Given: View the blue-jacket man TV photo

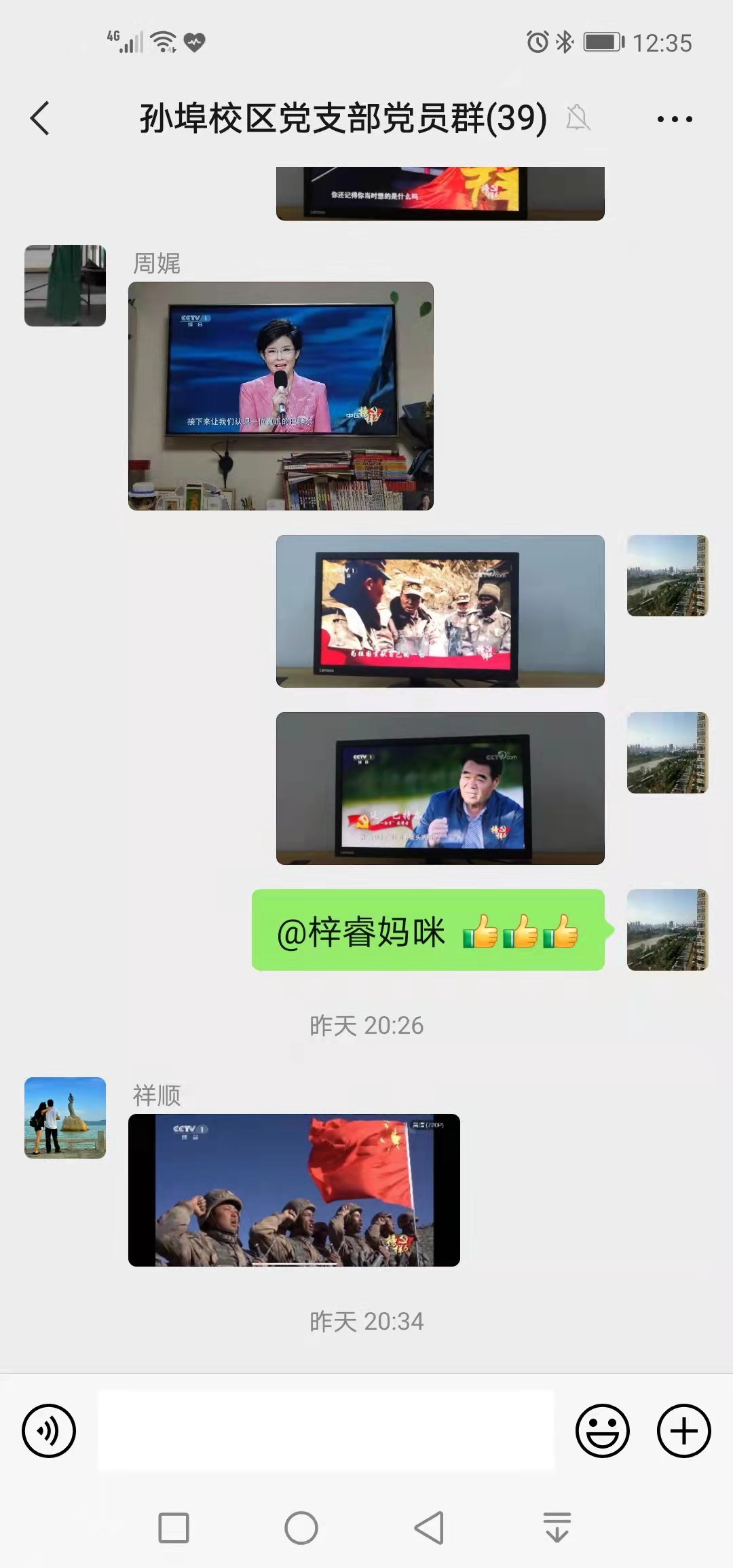Looking at the screenshot, I should tap(440, 788).
